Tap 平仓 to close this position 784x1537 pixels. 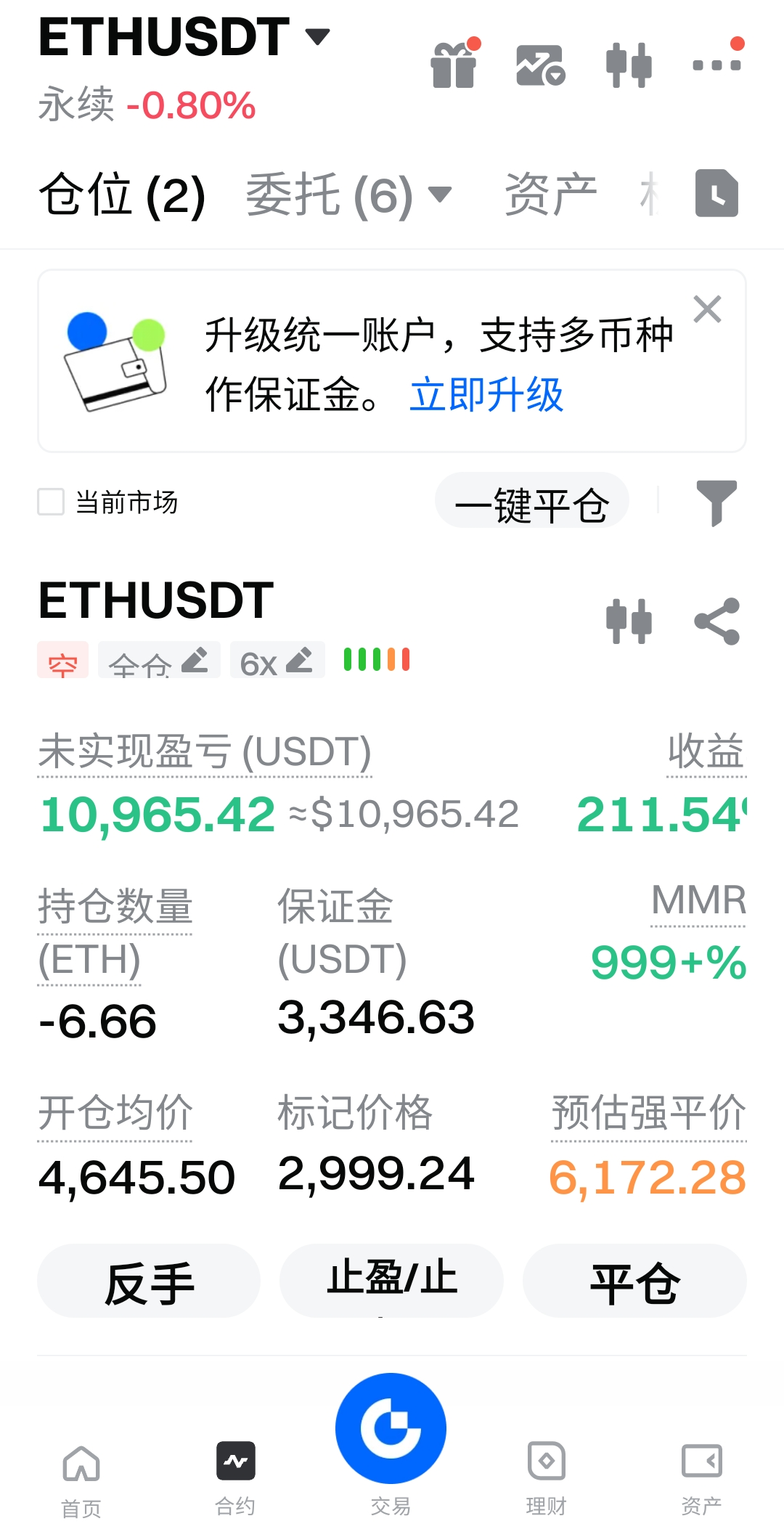(634, 1281)
